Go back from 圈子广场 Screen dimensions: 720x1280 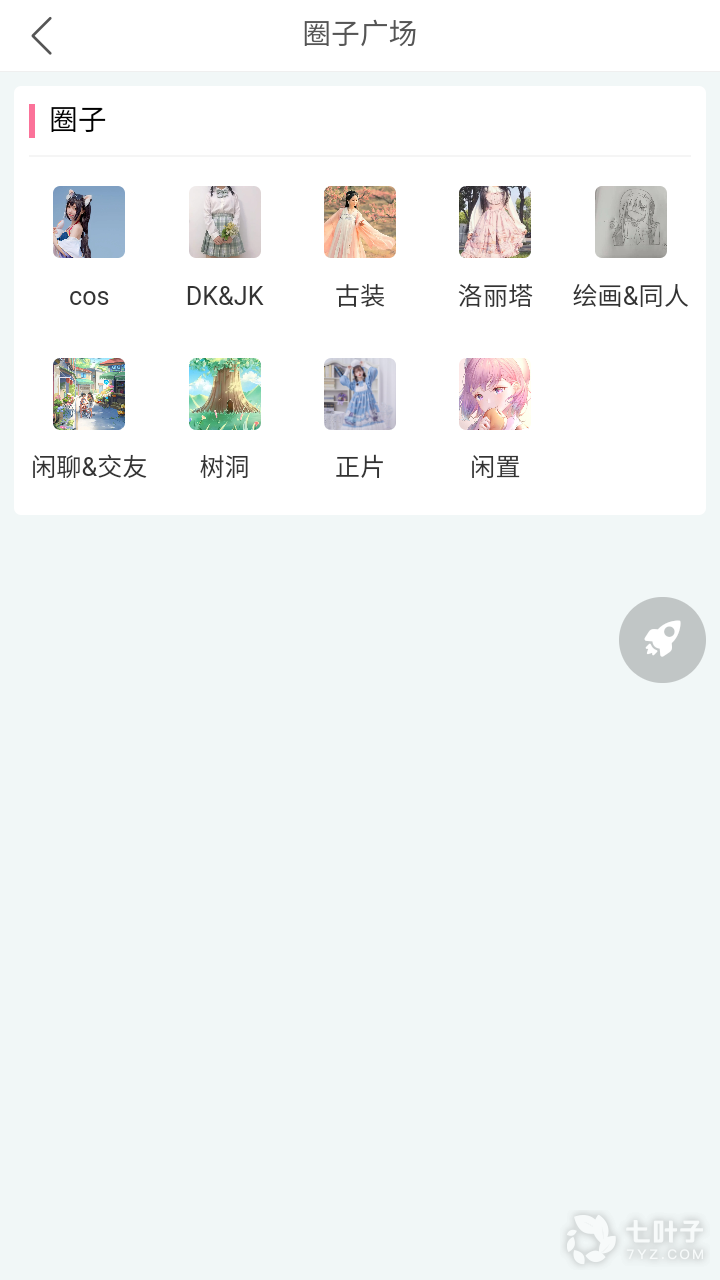pos(41,36)
